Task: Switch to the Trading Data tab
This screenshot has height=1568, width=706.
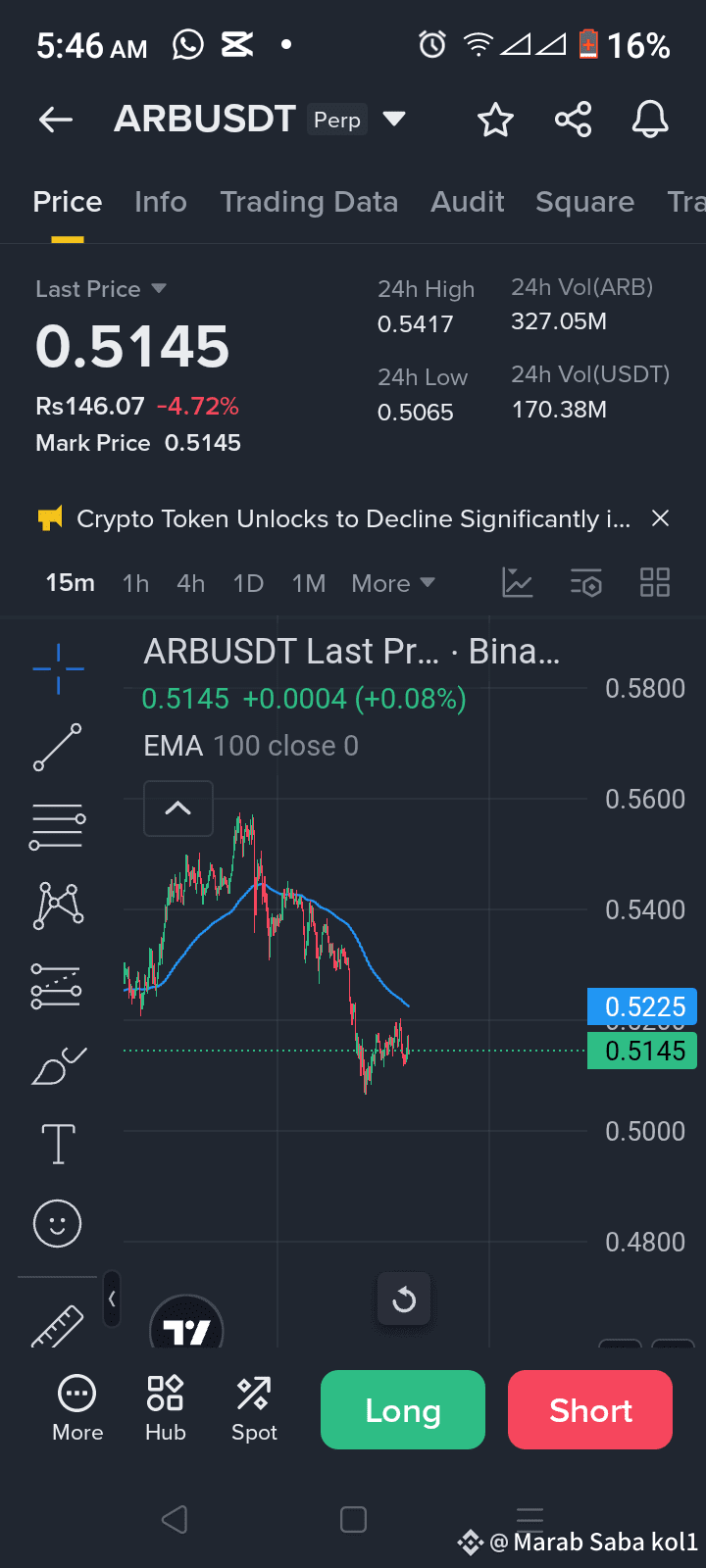Action: point(309,202)
